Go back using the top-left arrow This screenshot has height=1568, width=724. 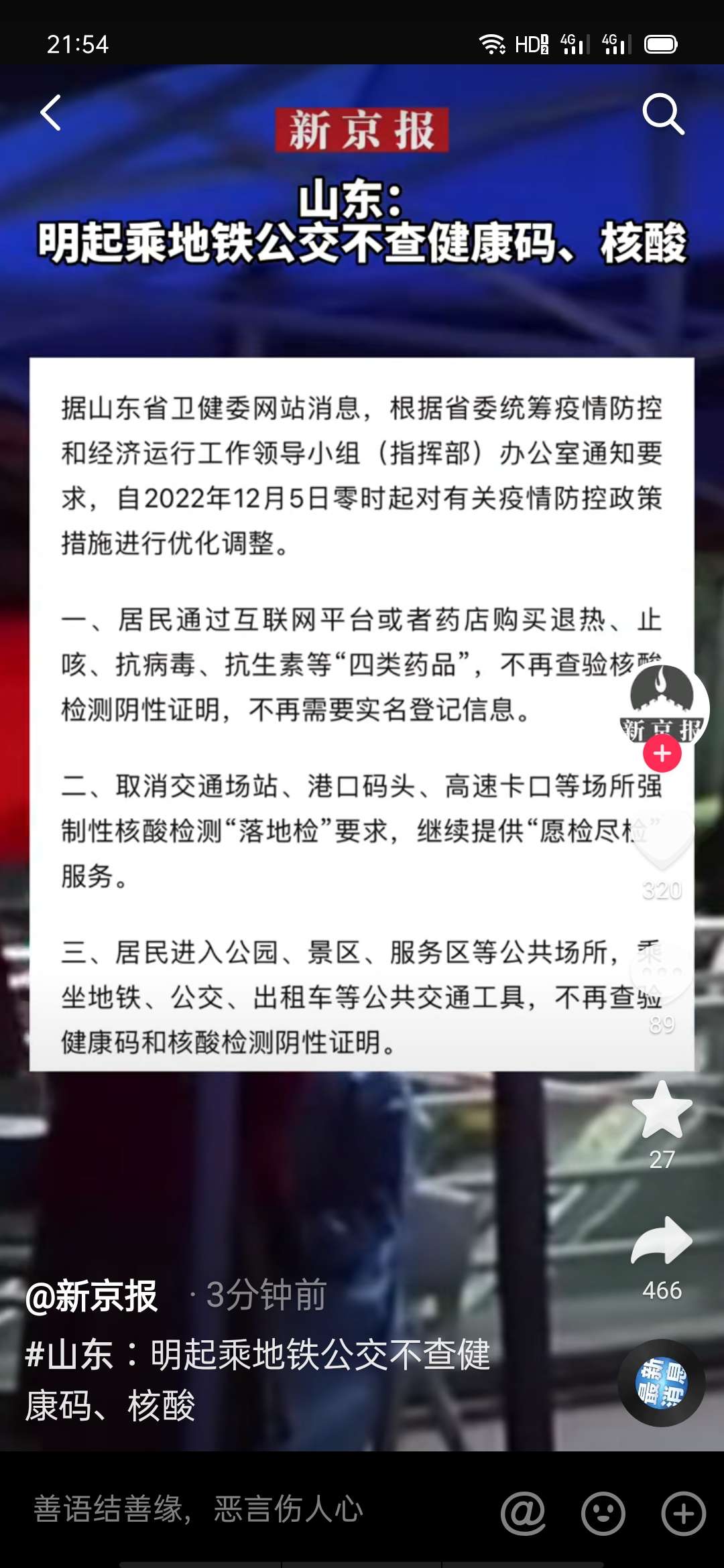click(x=51, y=113)
